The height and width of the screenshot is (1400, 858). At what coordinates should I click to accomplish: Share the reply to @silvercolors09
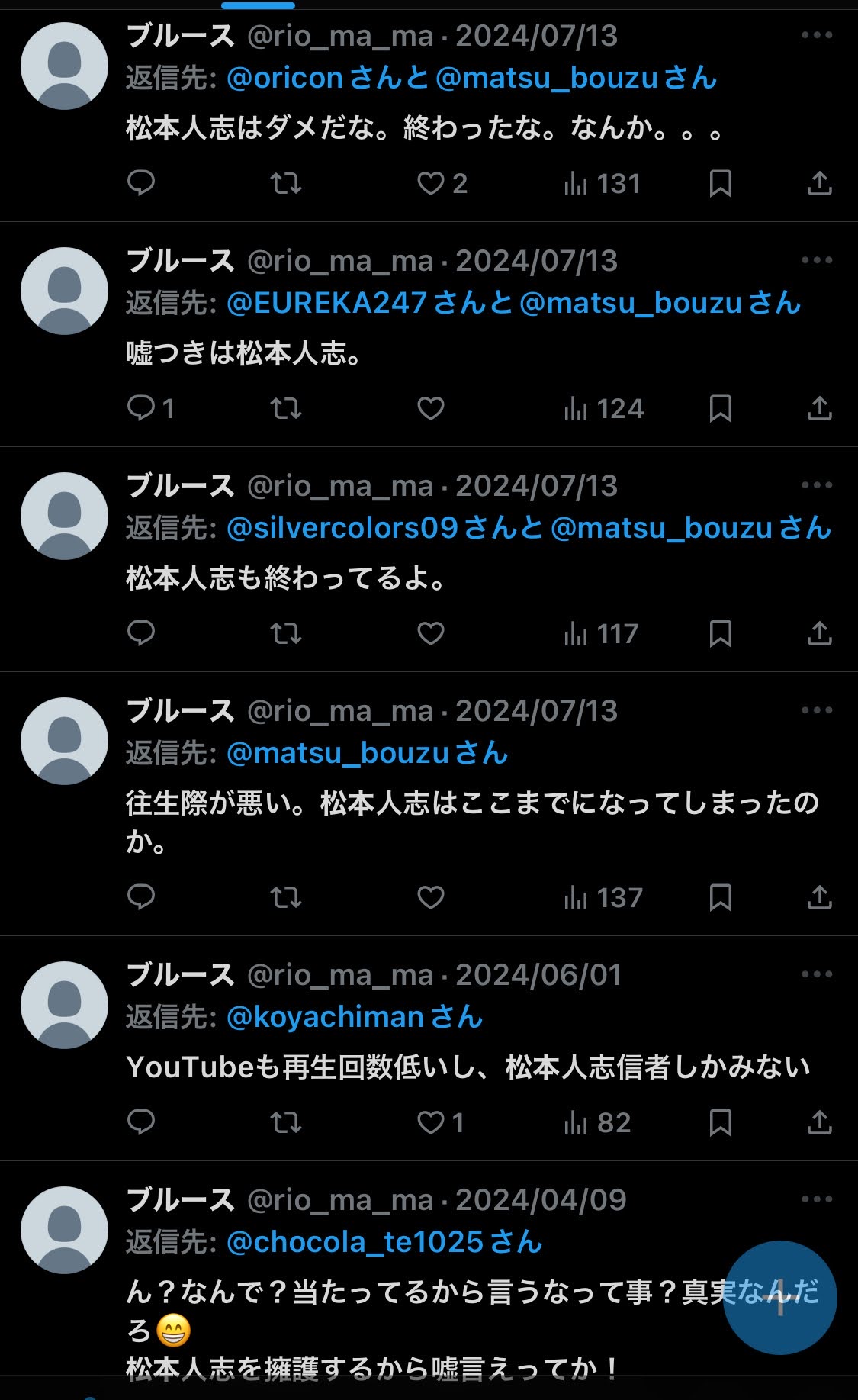click(819, 634)
